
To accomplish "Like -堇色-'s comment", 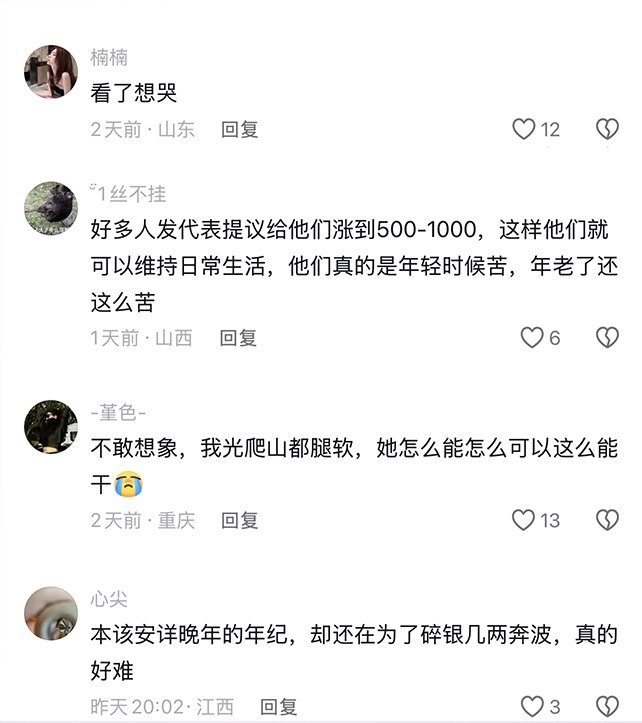I will tap(524, 520).
